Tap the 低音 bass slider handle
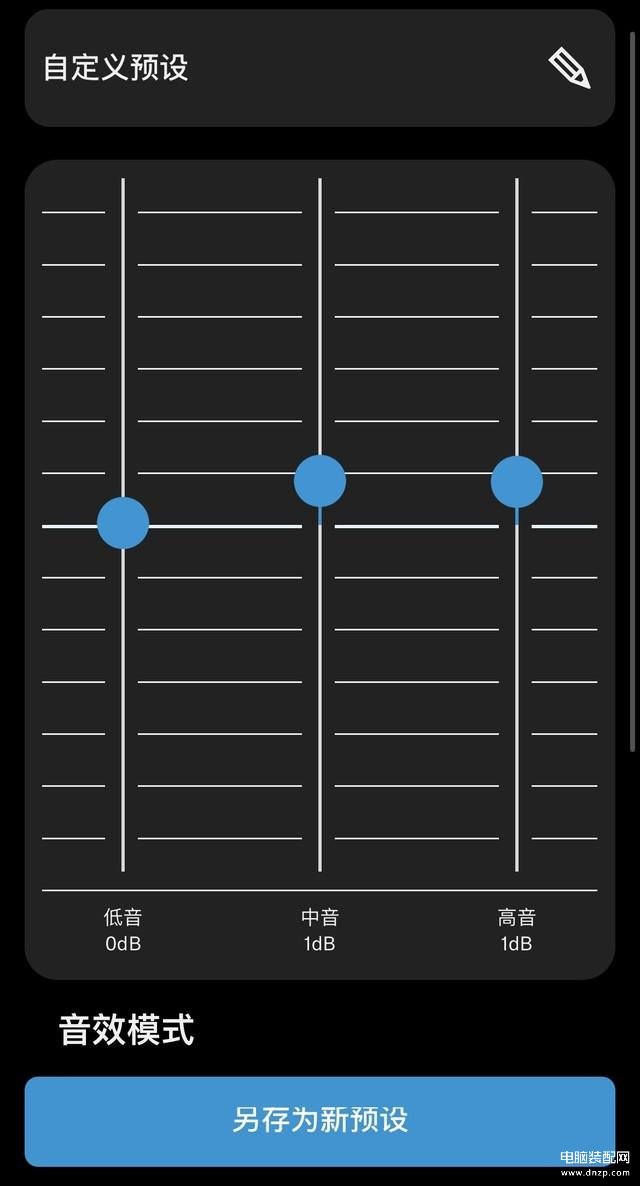 pos(123,523)
